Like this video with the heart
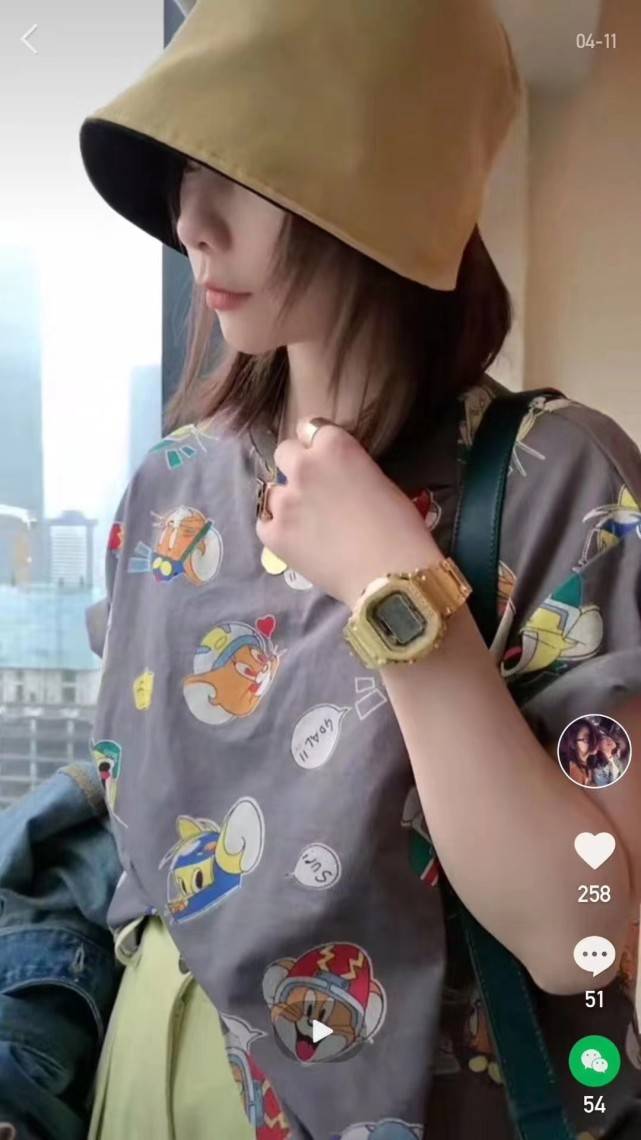The width and height of the screenshot is (641, 1140). coord(594,851)
